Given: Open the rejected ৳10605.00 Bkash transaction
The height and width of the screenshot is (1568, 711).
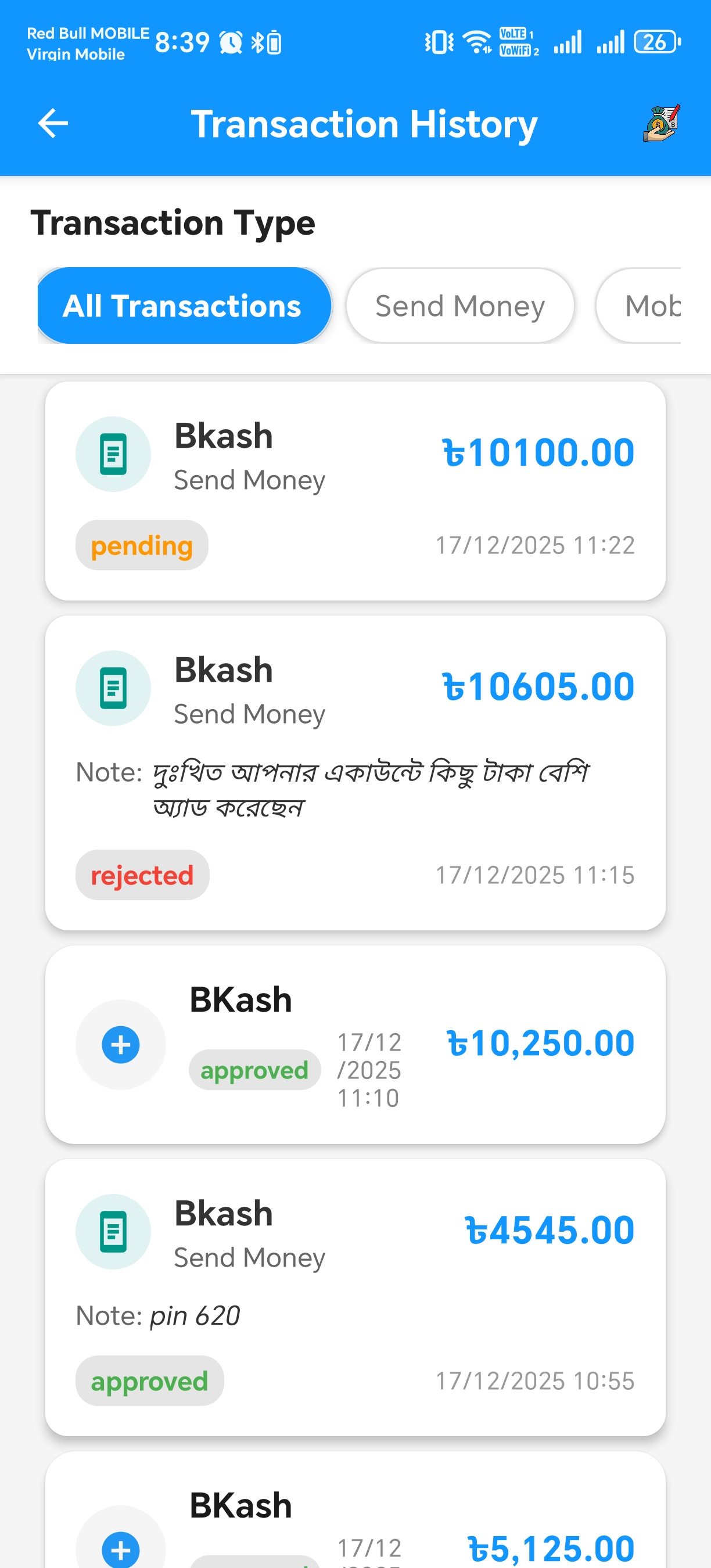Looking at the screenshot, I should coord(355,772).
